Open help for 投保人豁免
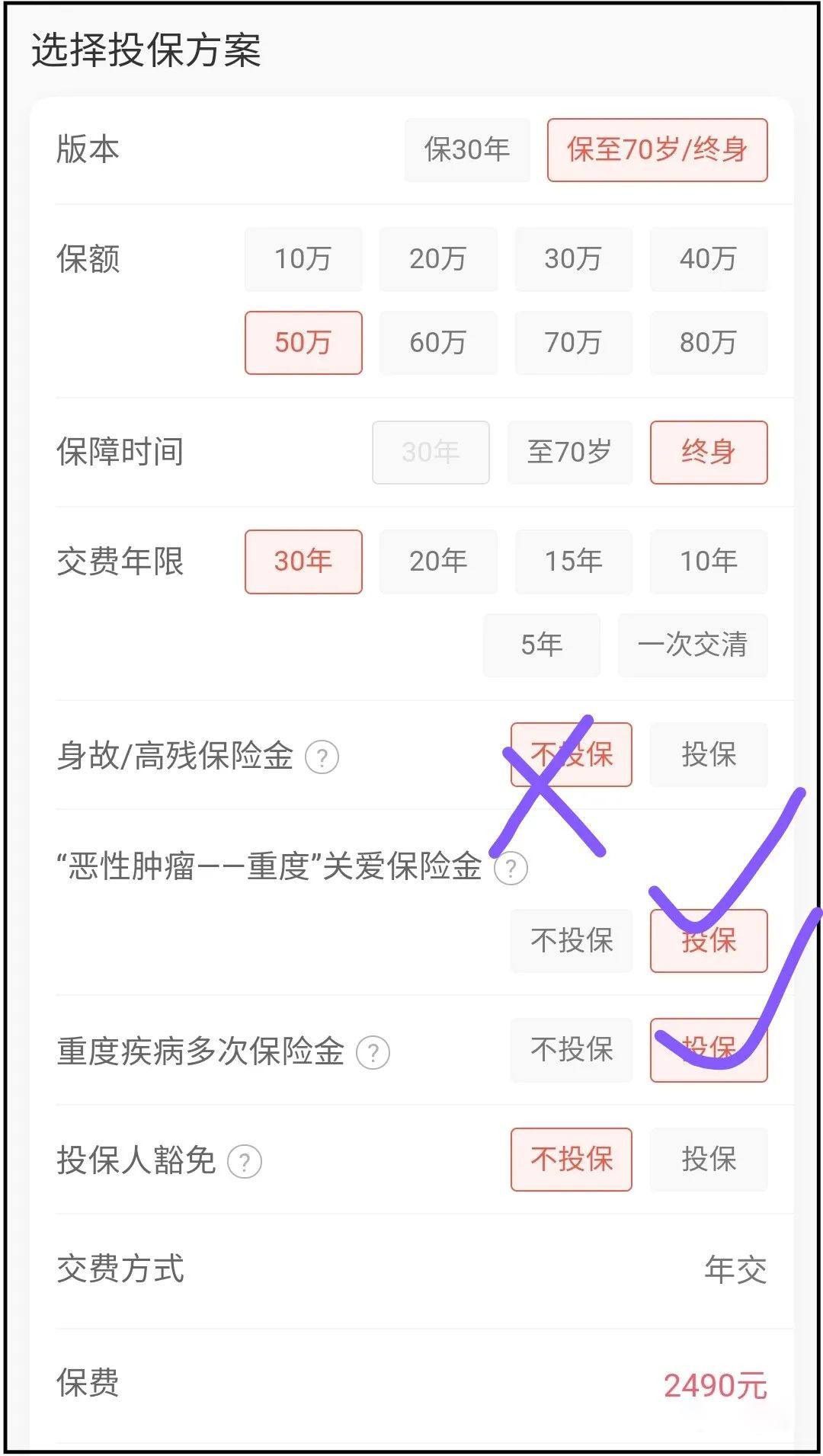 pyautogui.click(x=246, y=1160)
